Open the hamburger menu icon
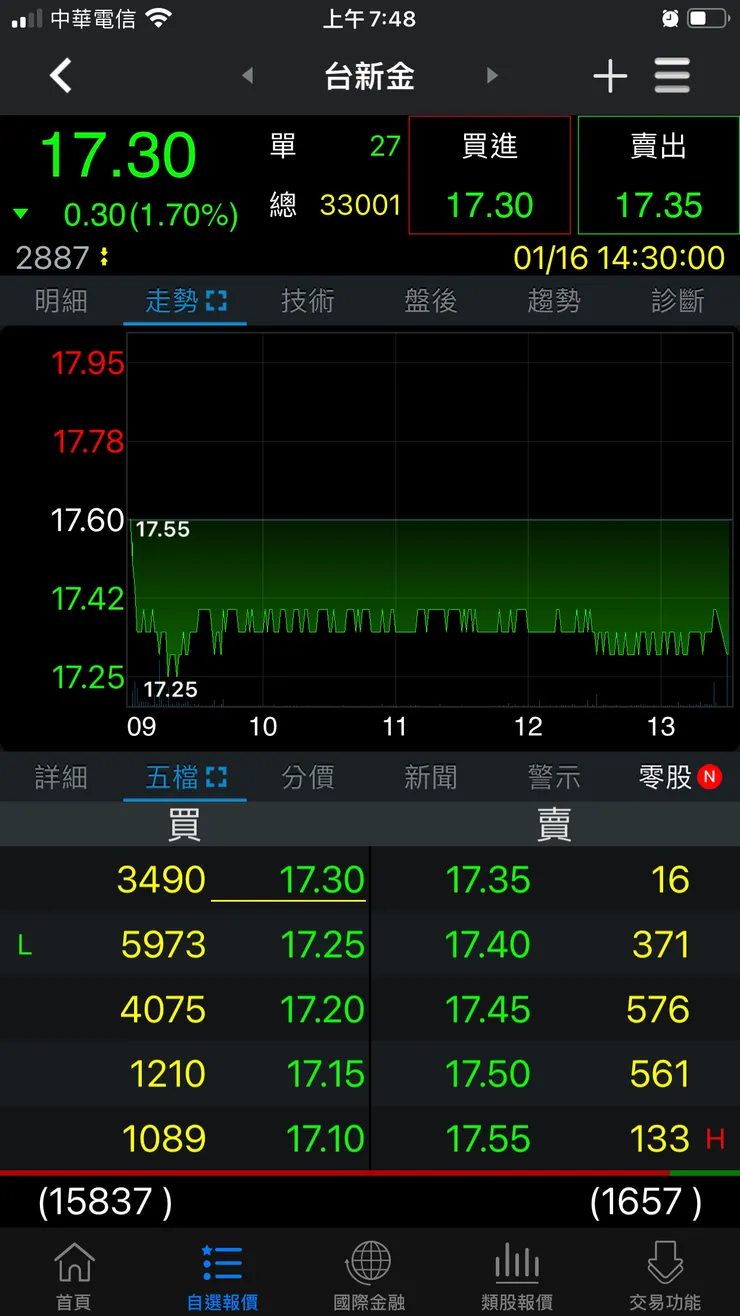The height and width of the screenshot is (1316, 740). click(672, 75)
